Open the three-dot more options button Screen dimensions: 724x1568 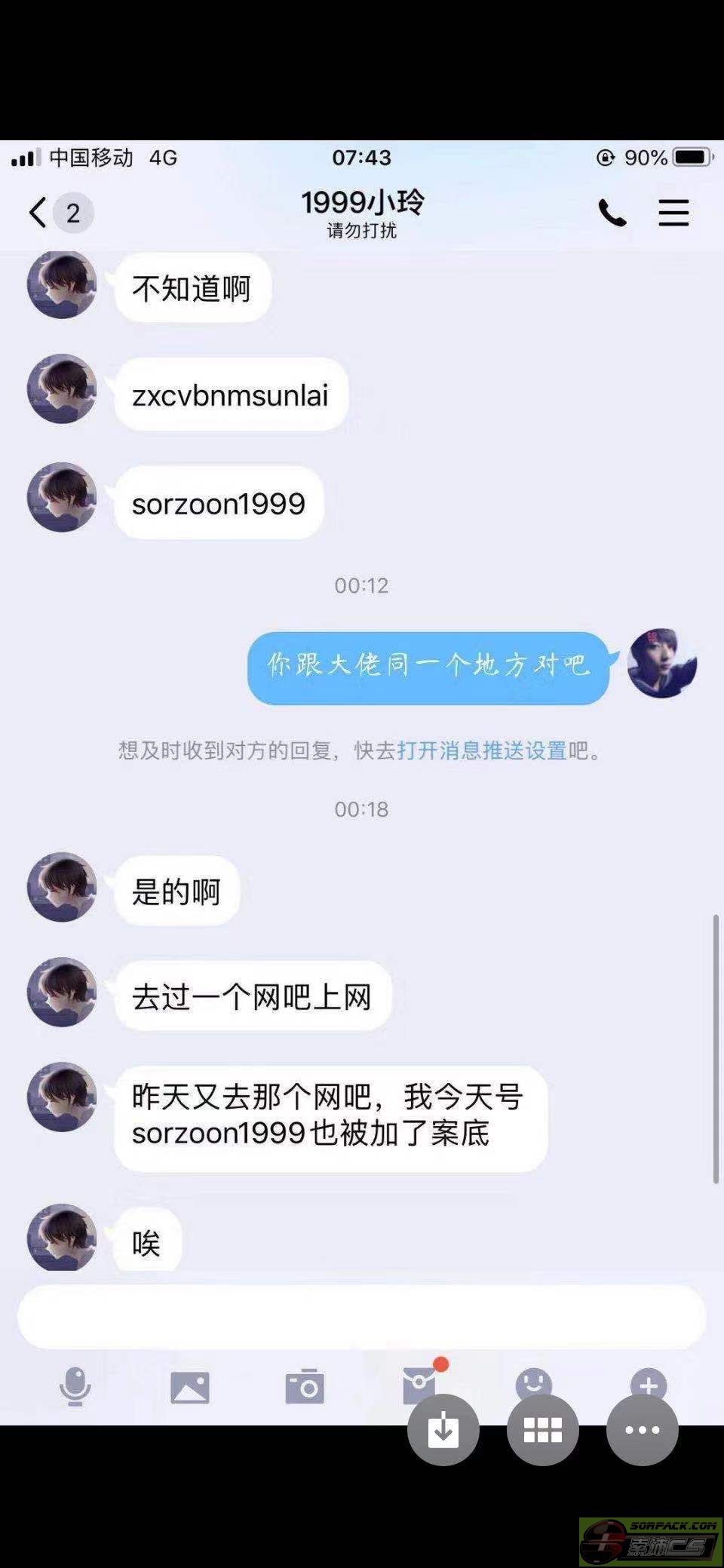click(x=643, y=1429)
